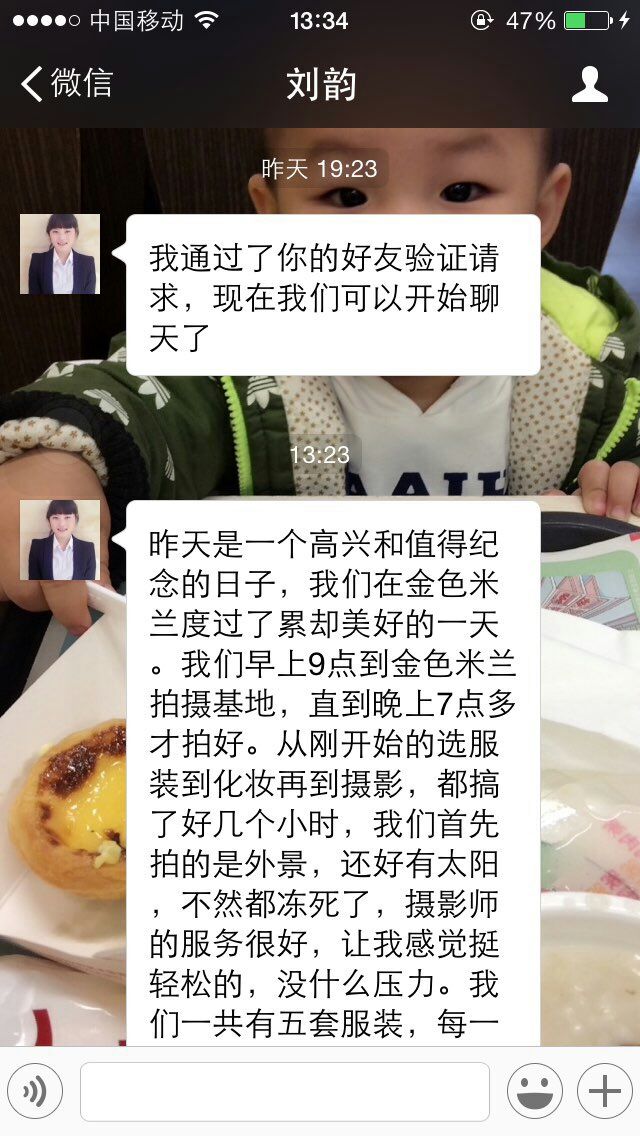Open chat details via the profile icon
The height and width of the screenshot is (1136, 640).
pyautogui.click(x=589, y=85)
